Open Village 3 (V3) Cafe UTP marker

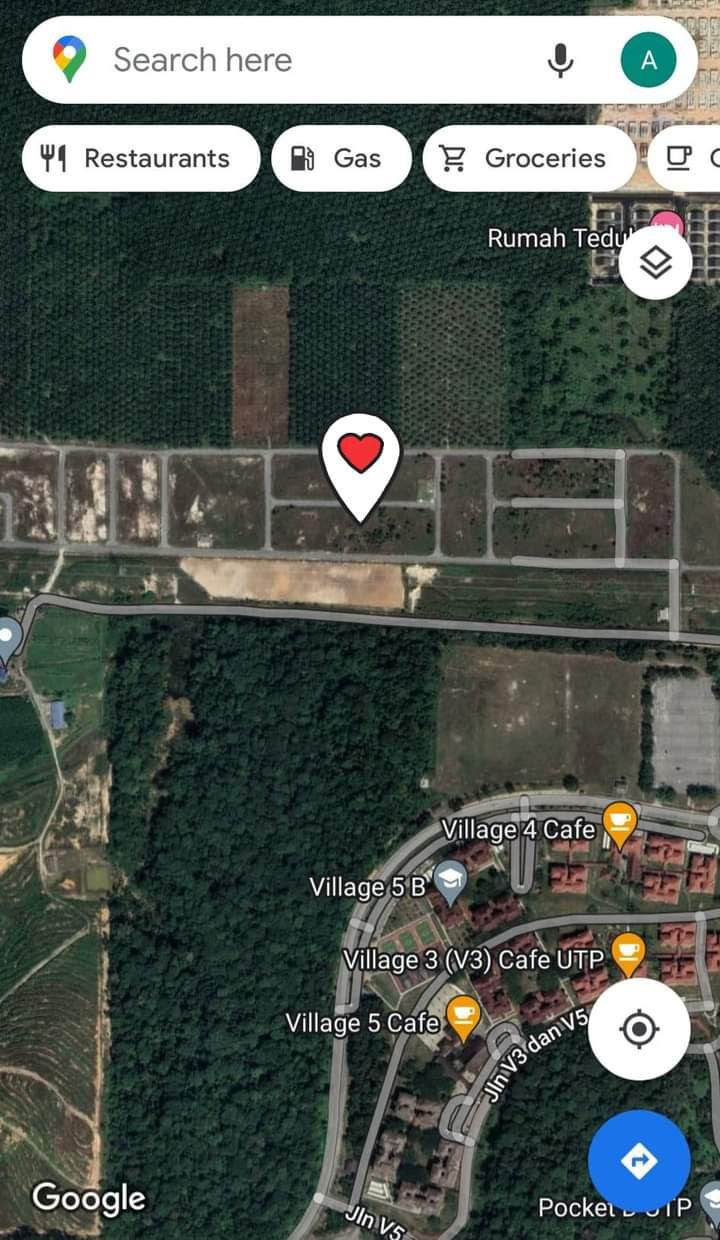[628, 955]
